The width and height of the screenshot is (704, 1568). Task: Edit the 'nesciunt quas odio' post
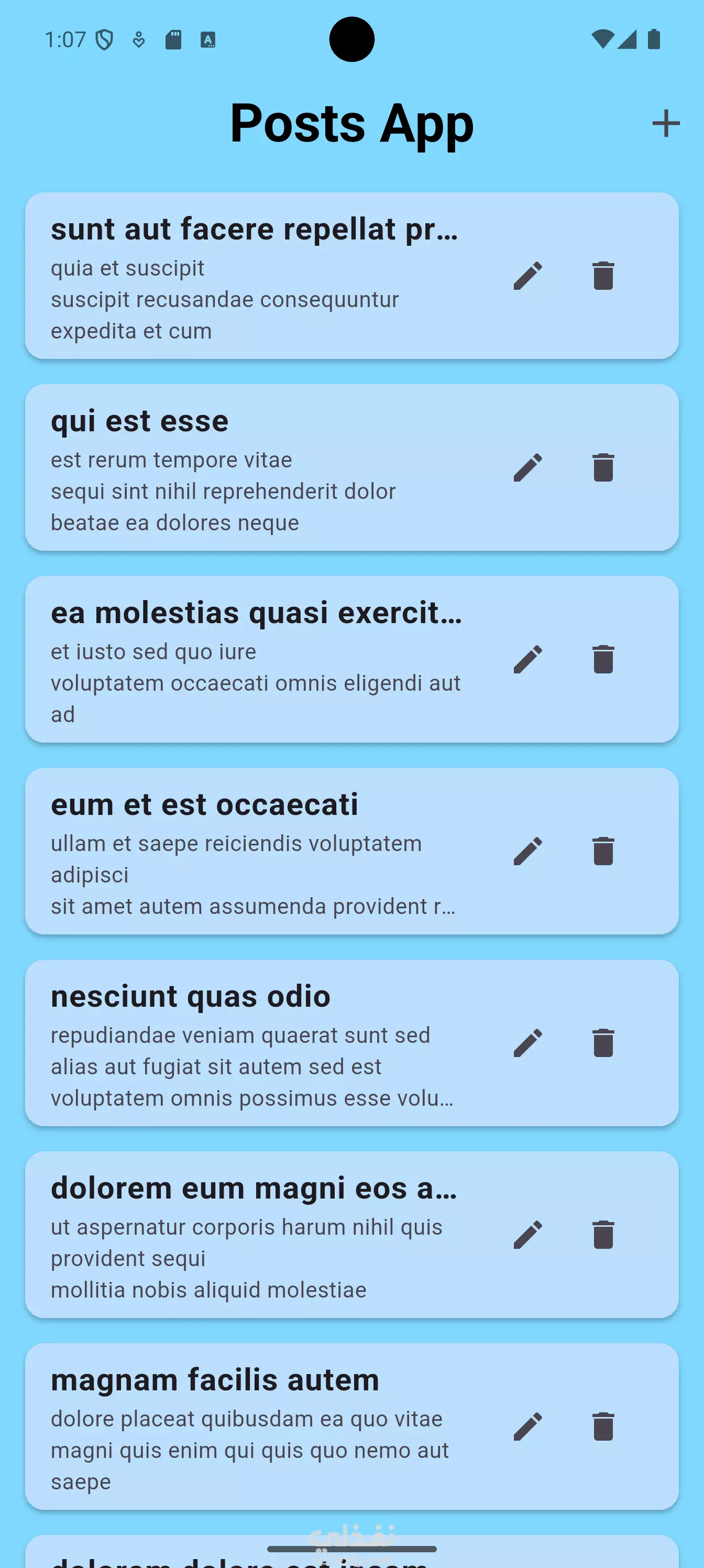(527, 1043)
